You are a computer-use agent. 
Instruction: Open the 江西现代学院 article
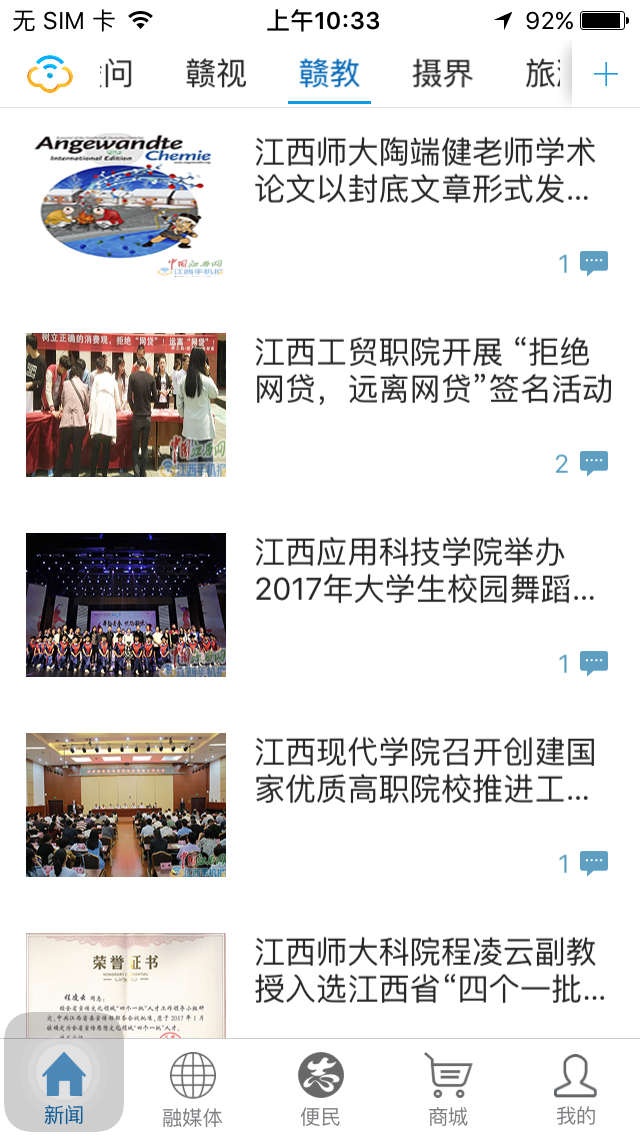coord(424,771)
